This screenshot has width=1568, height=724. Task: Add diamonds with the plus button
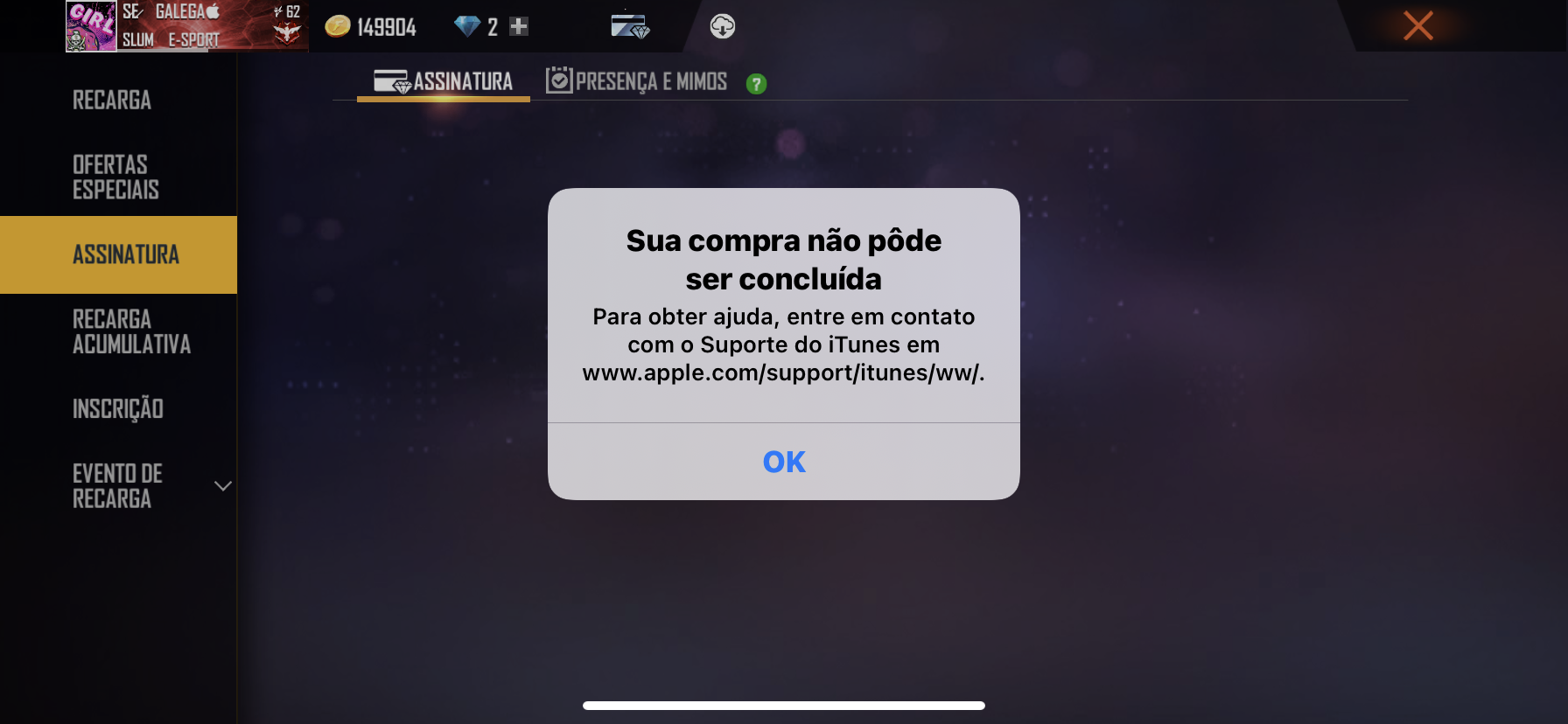tap(519, 26)
